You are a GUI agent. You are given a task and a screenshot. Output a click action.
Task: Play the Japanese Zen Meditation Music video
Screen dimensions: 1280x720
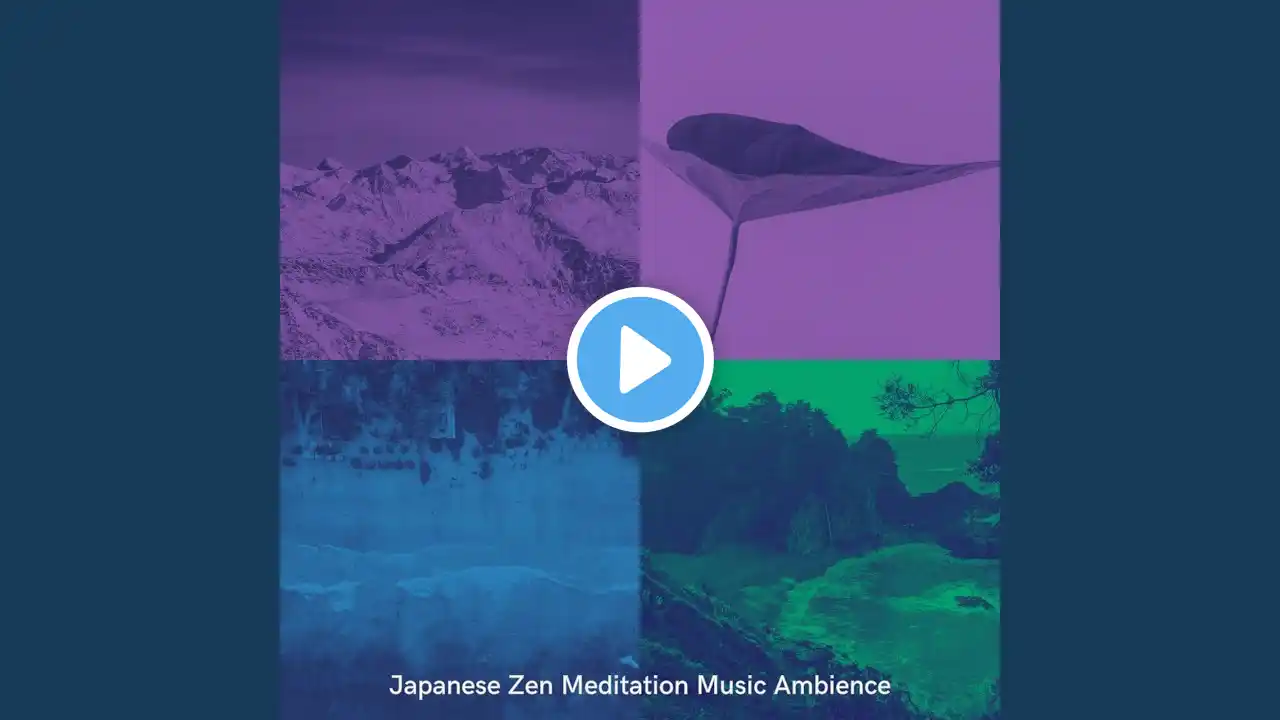pos(640,359)
